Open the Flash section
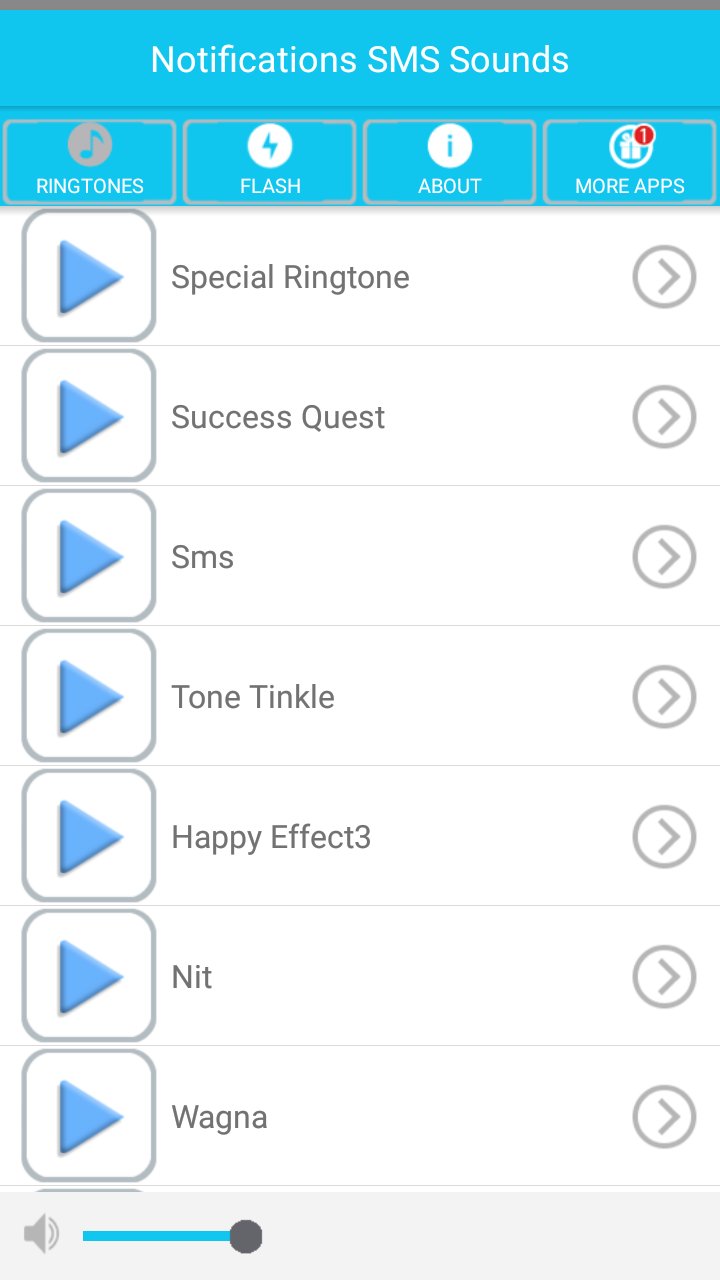This screenshot has width=720, height=1280. click(x=269, y=161)
